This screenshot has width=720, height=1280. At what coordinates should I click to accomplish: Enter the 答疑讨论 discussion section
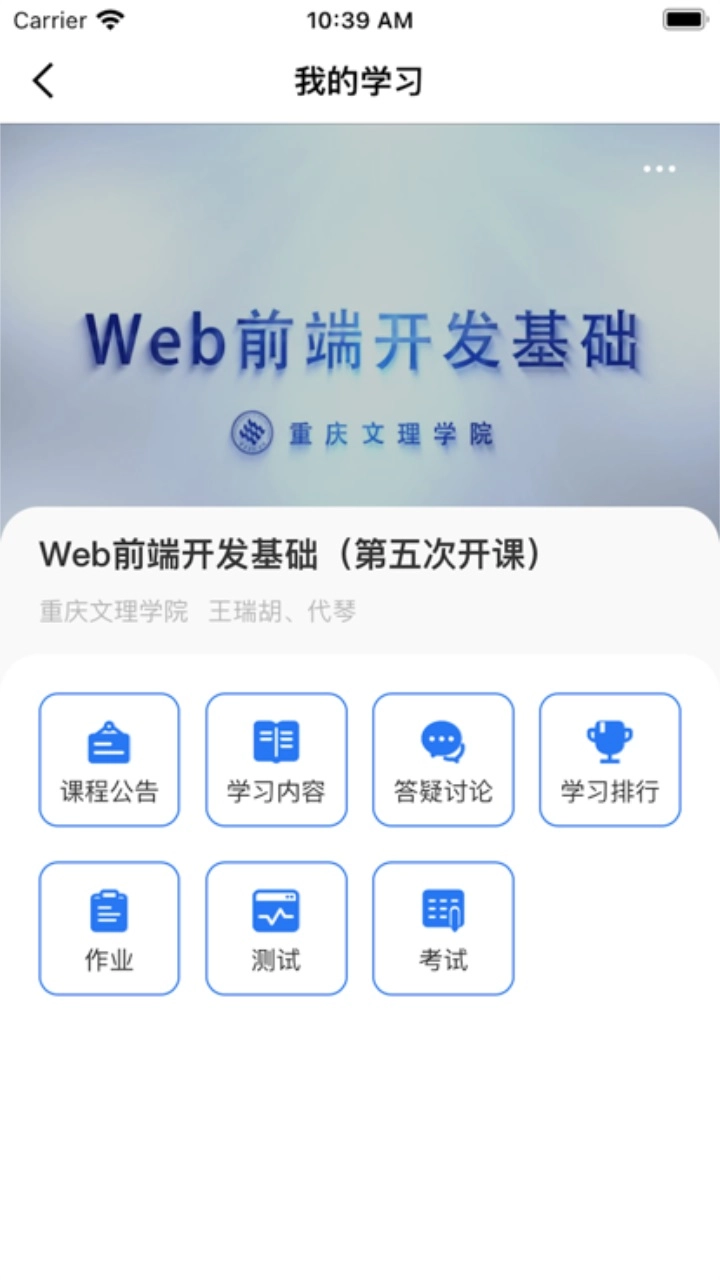pos(443,760)
